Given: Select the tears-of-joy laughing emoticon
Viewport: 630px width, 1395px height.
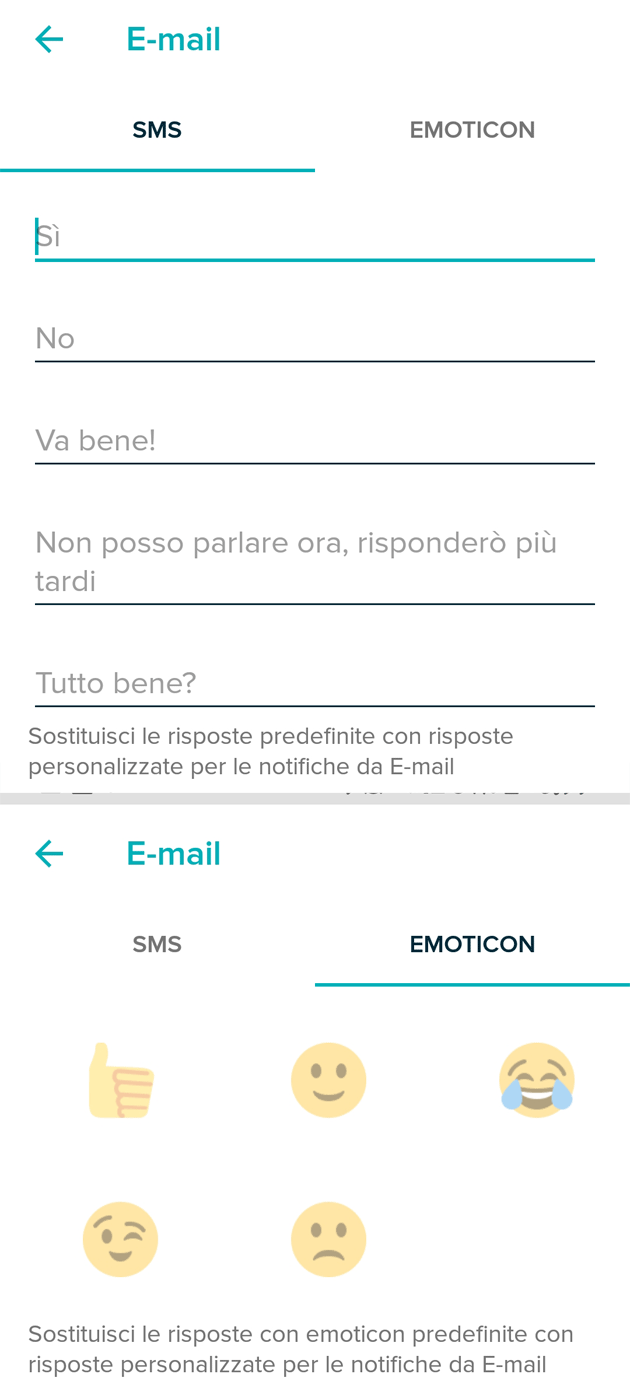Looking at the screenshot, I should click(537, 1080).
